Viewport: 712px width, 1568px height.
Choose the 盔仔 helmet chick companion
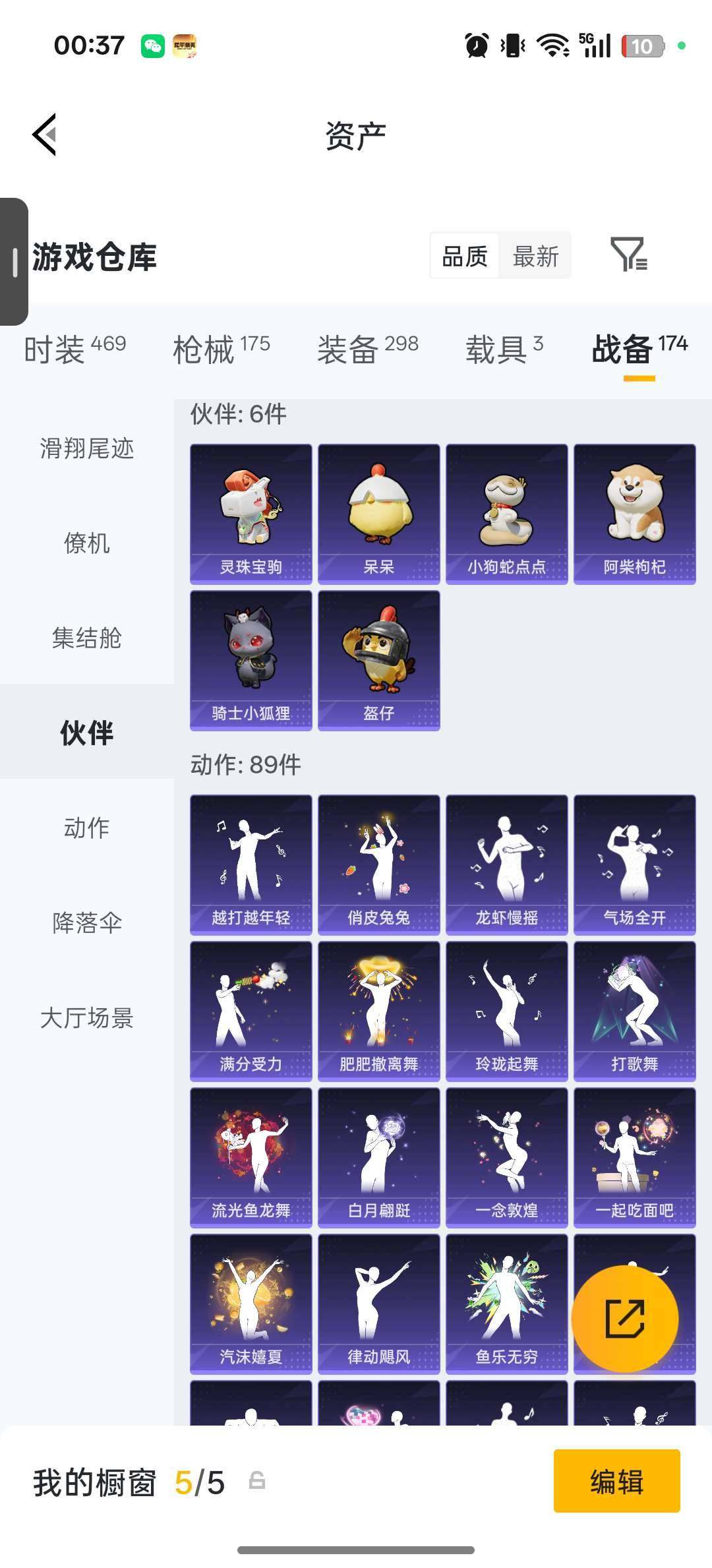pyautogui.click(x=377, y=656)
